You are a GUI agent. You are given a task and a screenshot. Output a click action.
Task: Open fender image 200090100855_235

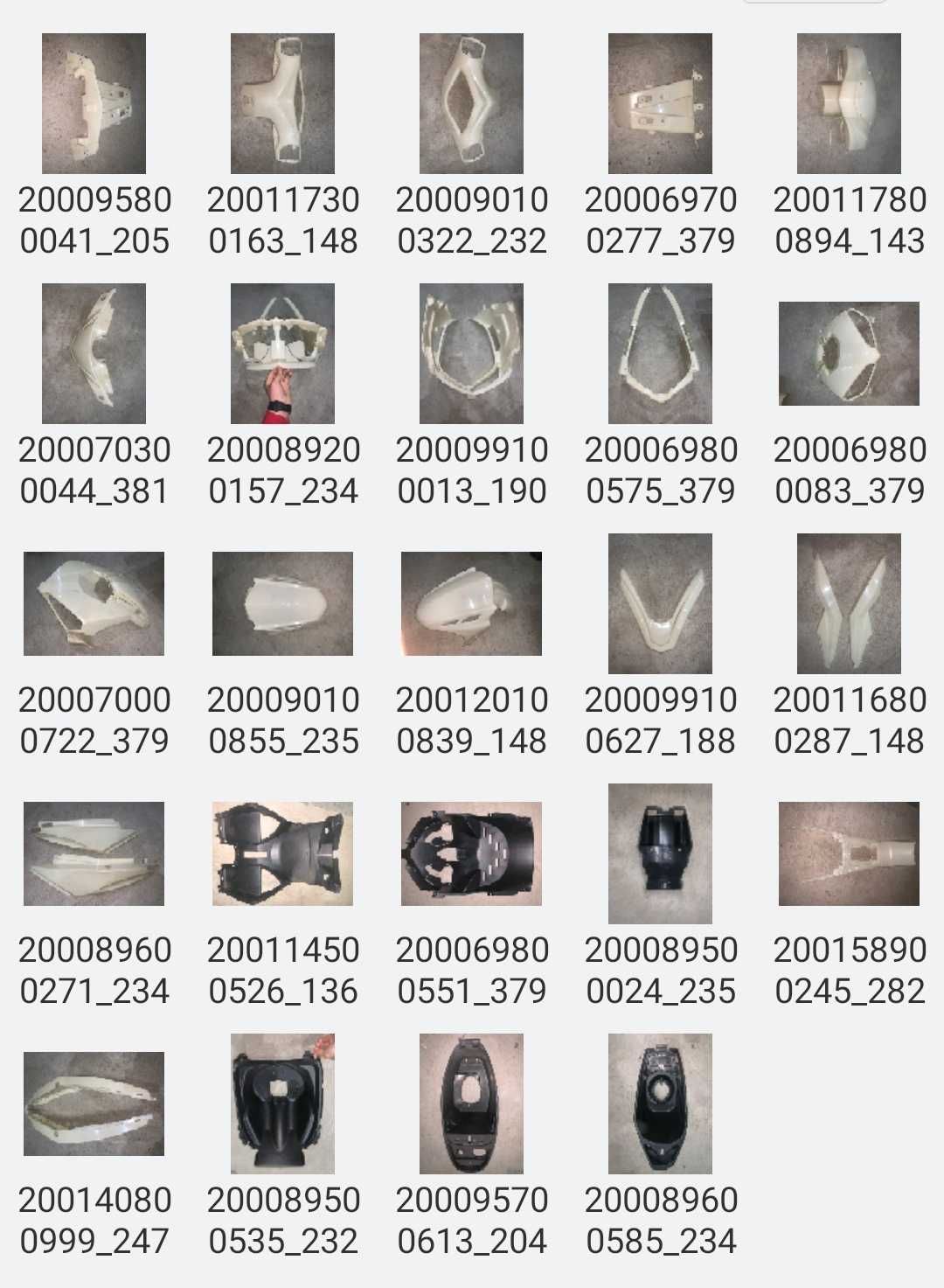[x=282, y=604]
